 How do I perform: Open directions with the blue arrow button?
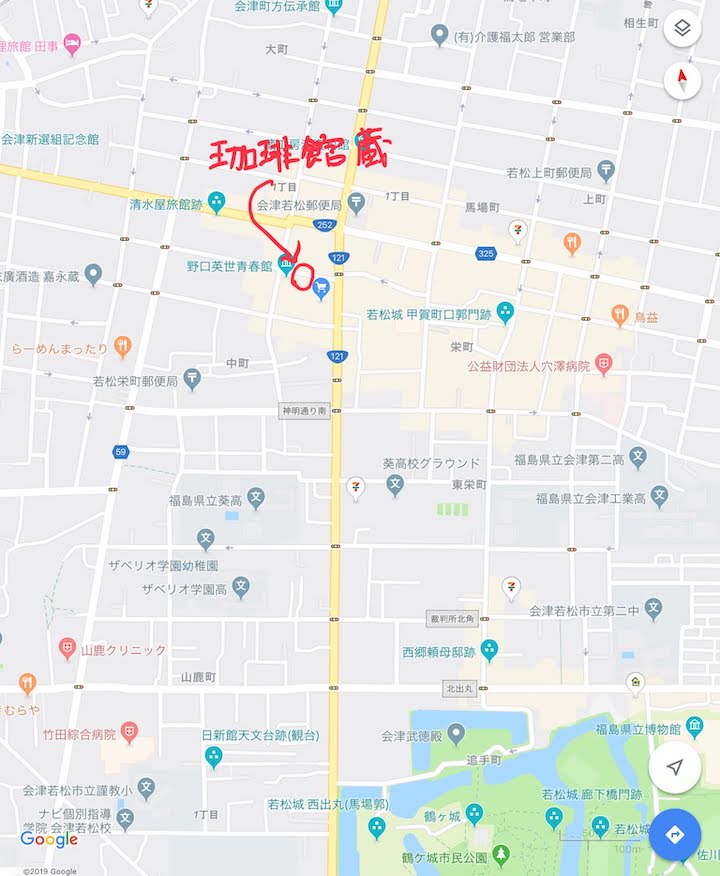tap(675, 834)
